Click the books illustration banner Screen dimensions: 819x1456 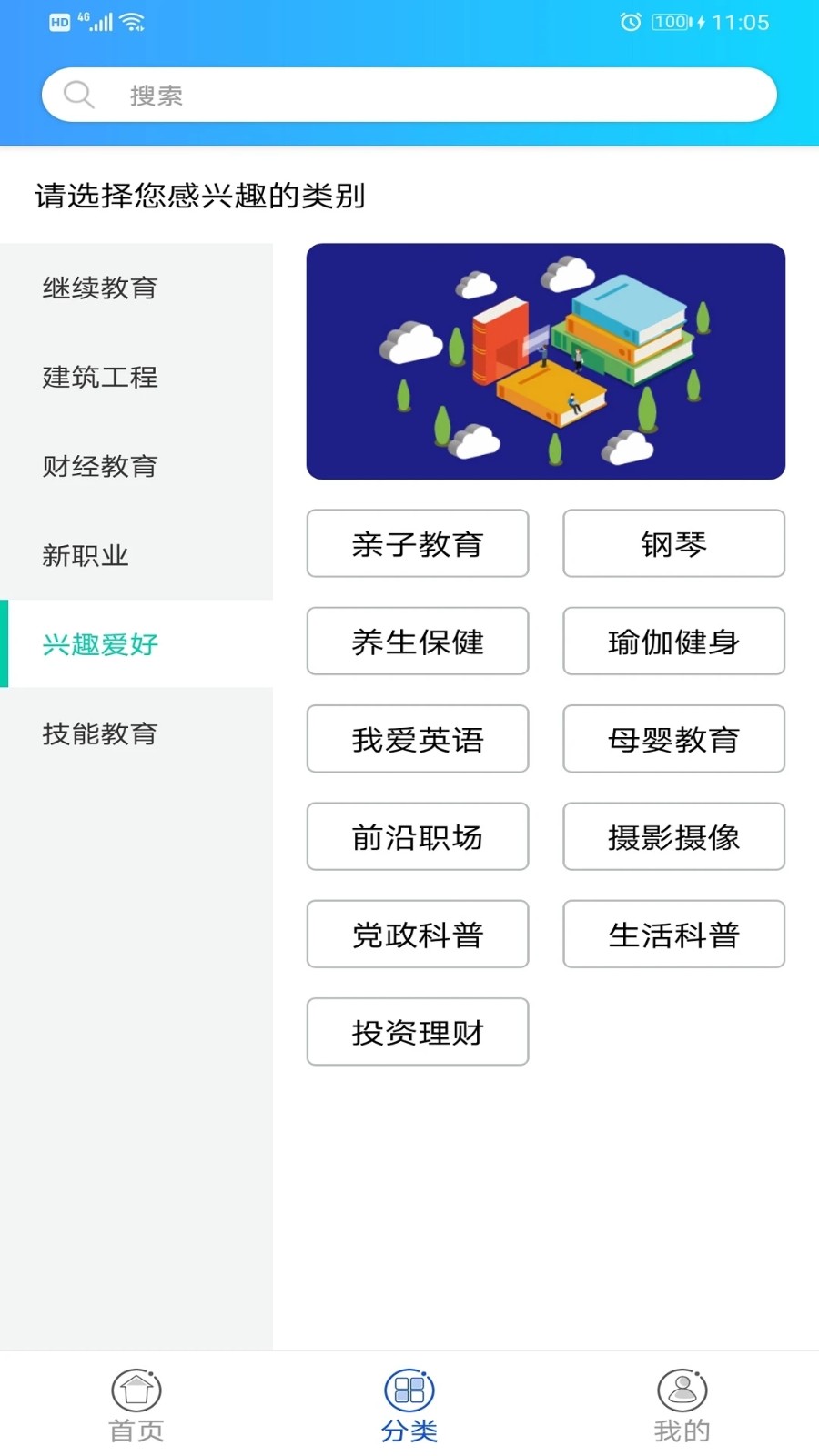coord(545,360)
